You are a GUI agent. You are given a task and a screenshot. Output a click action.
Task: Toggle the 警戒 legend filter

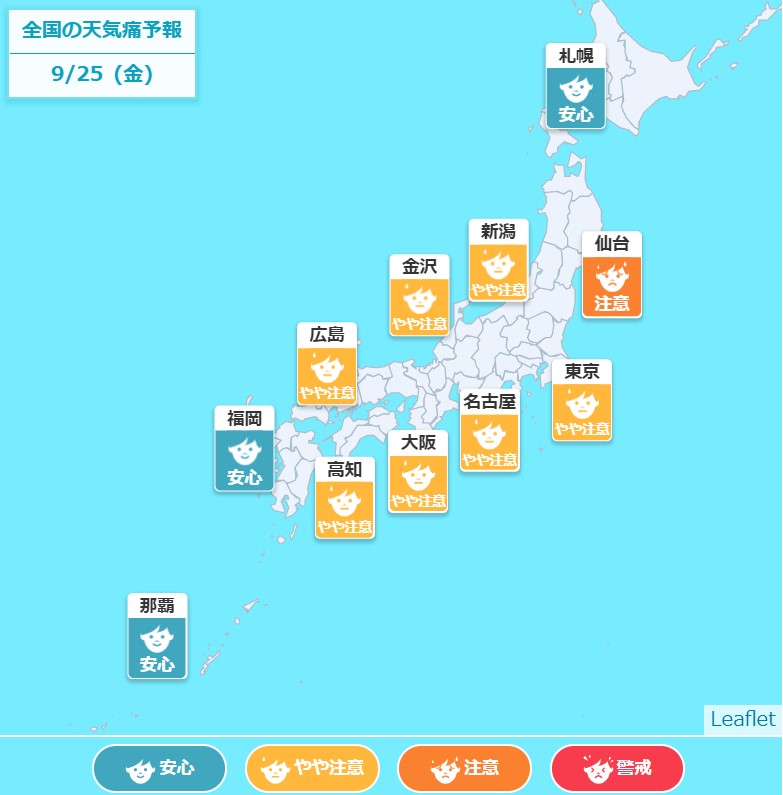(x=616, y=769)
